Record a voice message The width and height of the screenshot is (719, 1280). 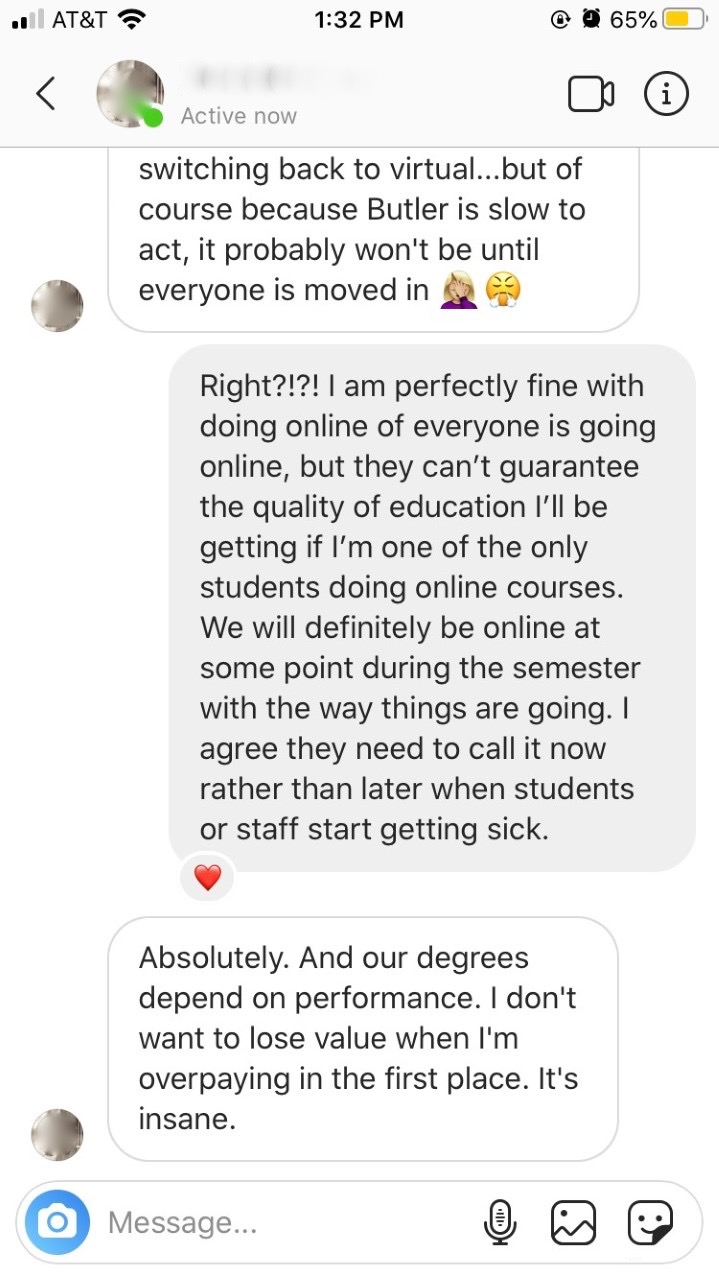pos(499,1222)
